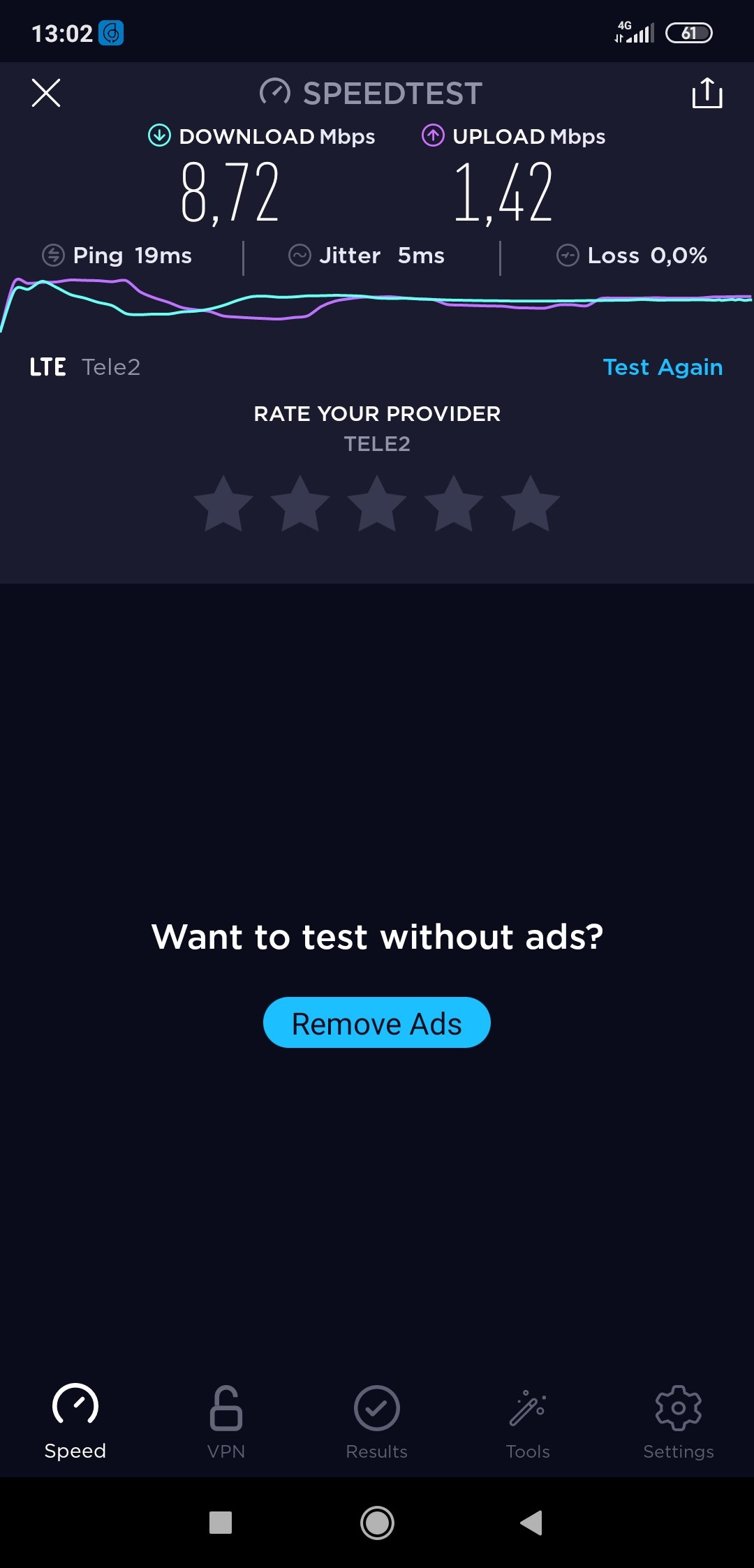
Task: Go to the Tools tab
Action: [528, 1422]
